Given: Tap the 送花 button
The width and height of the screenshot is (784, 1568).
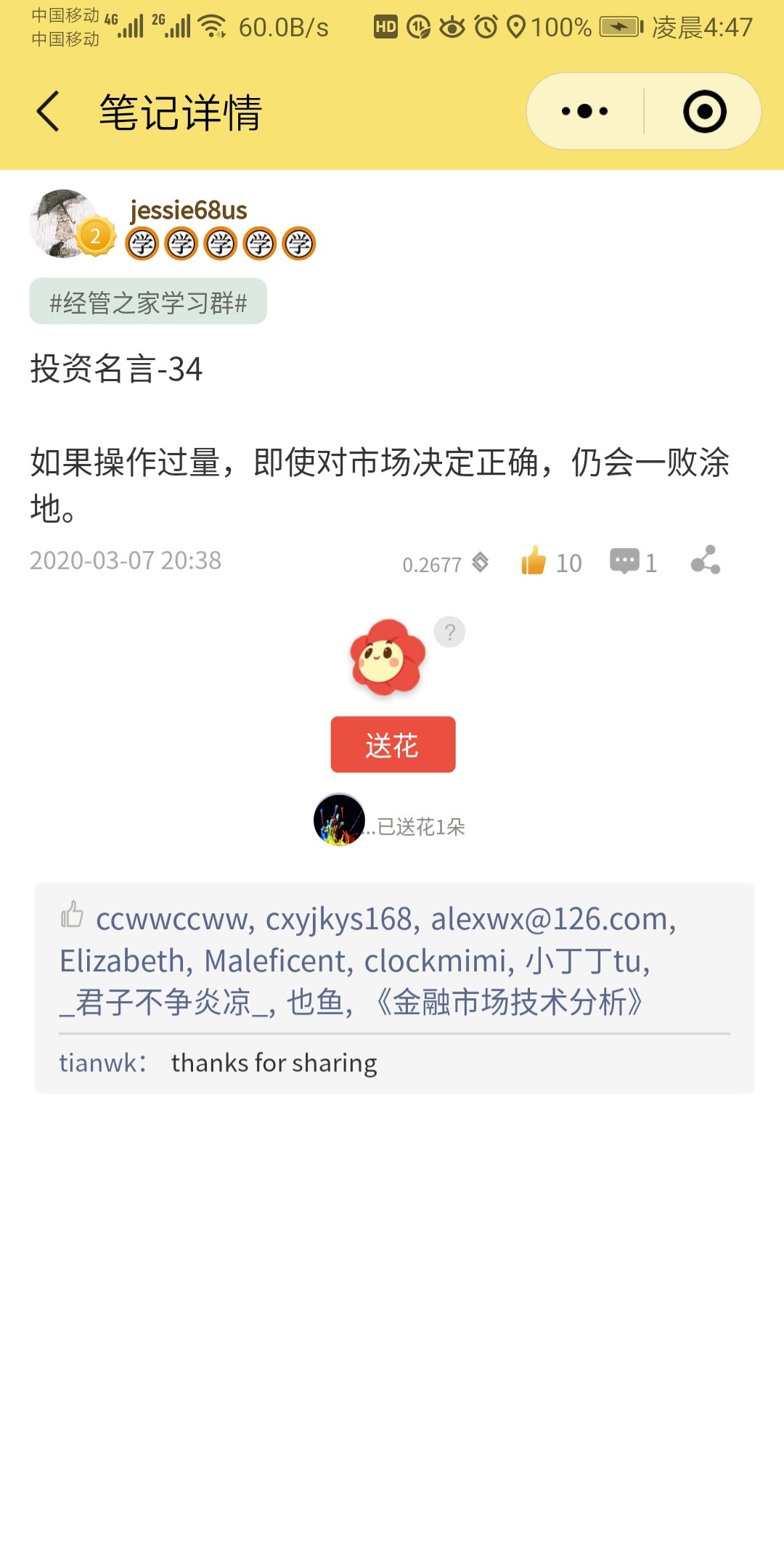Looking at the screenshot, I should pos(393,745).
